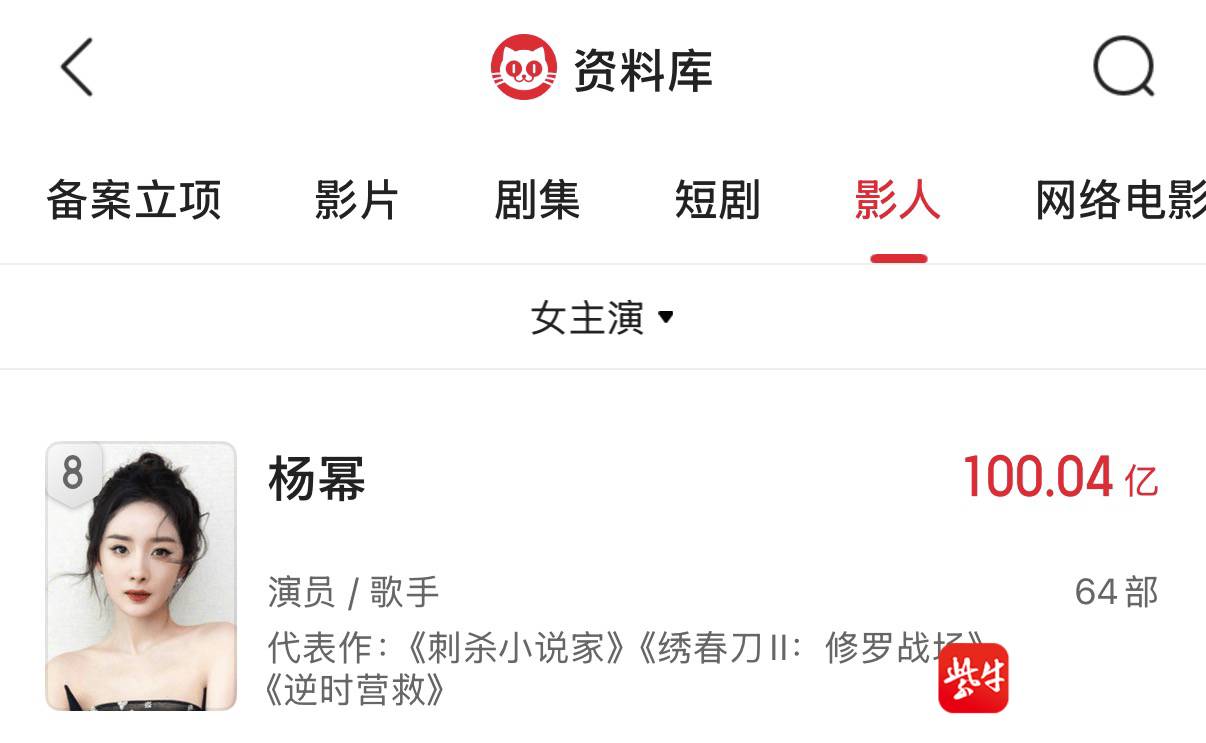Switch to the 备案立项 tab
Image resolution: width=1206 pixels, height=743 pixels.
134,201
